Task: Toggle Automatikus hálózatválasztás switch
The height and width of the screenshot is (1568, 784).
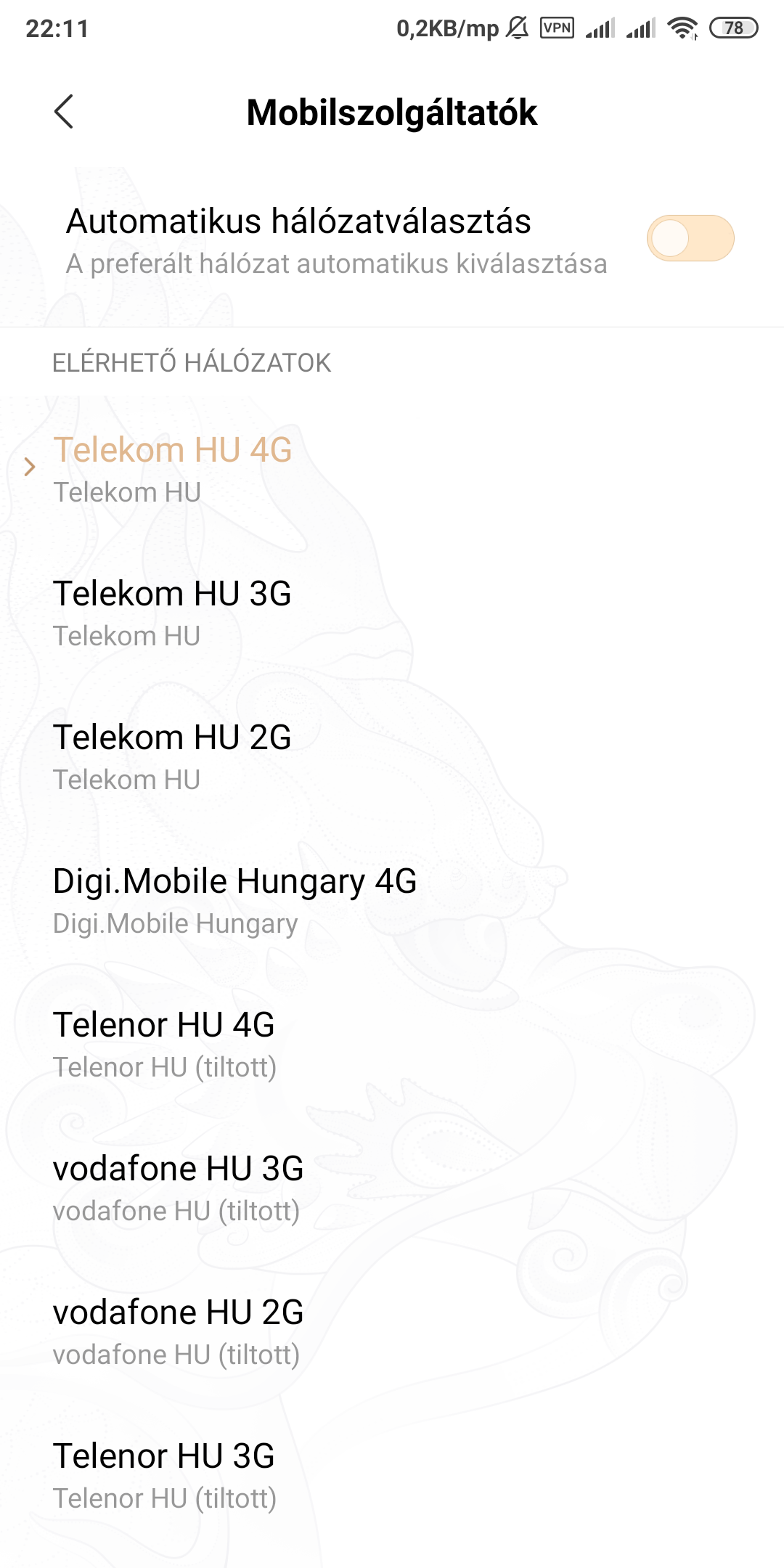Action: tap(690, 238)
